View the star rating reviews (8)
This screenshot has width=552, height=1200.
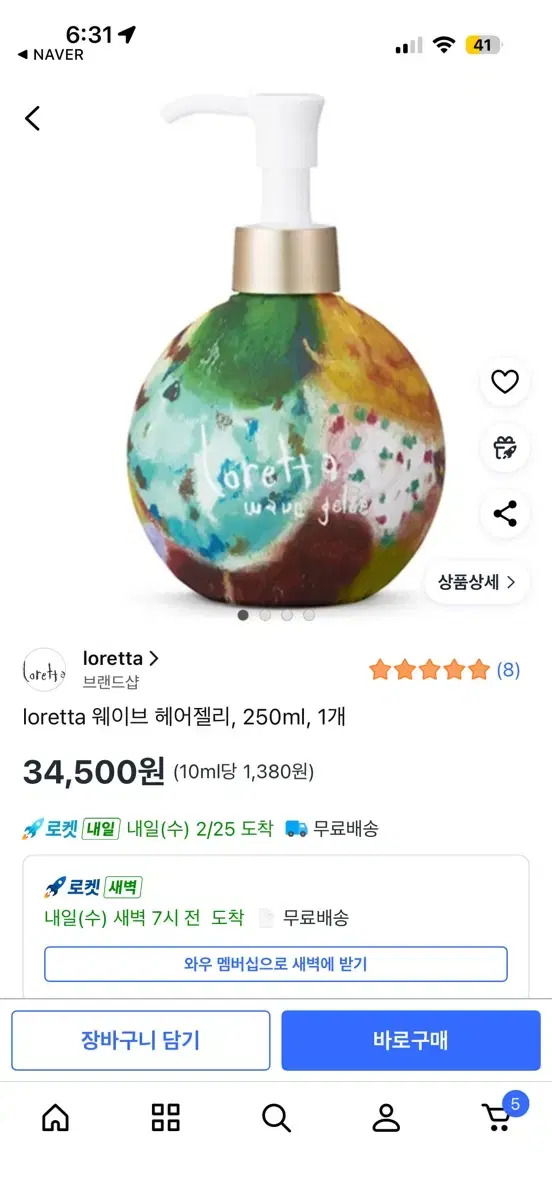(444, 669)
